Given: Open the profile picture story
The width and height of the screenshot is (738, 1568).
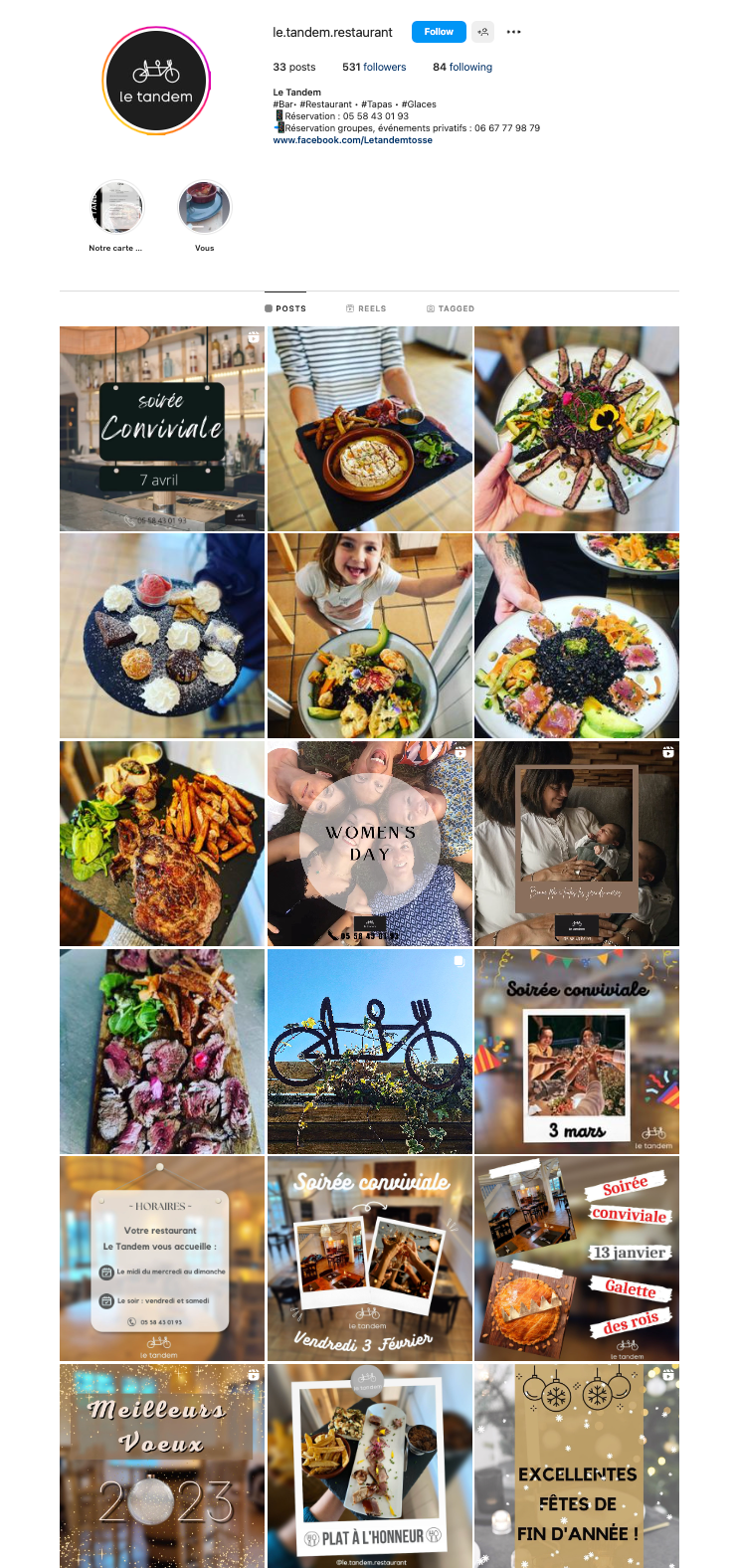Looking at the screenshot, I should click(x=156, y=82).
